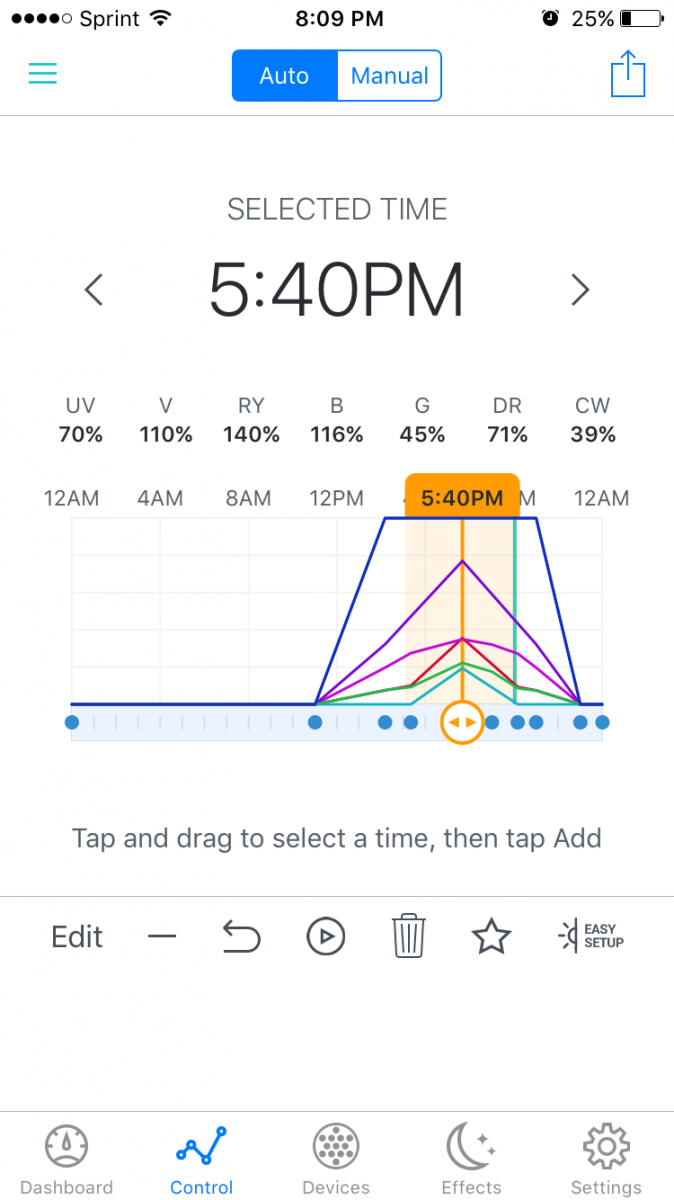Image resolution: width=674 pixels, height=1200 pixels.
Task: Go to next time point arrow
Action: tap(580, 290)
